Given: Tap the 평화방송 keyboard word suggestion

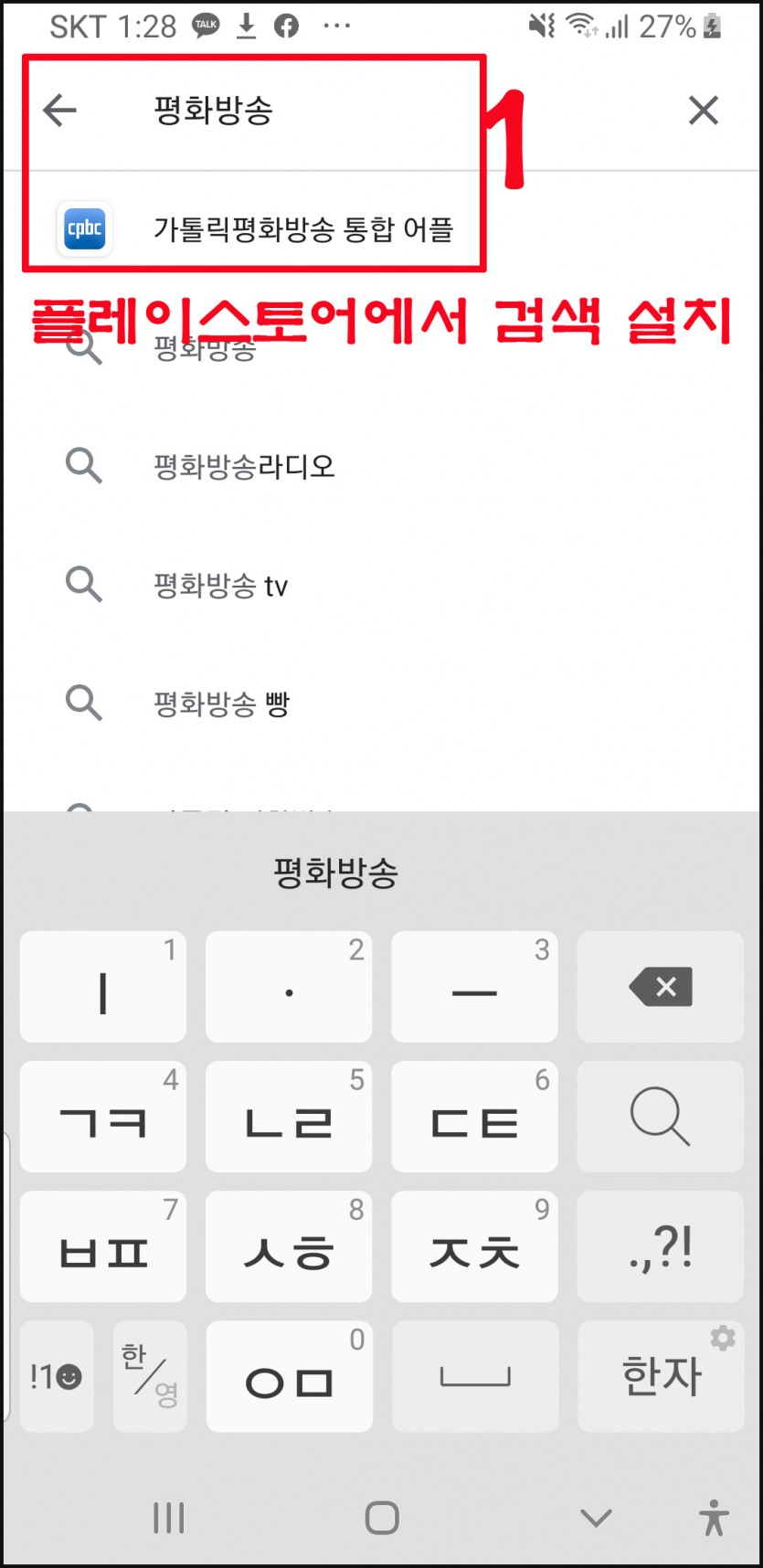Looking at the screenshot, I should coord(336,873).
